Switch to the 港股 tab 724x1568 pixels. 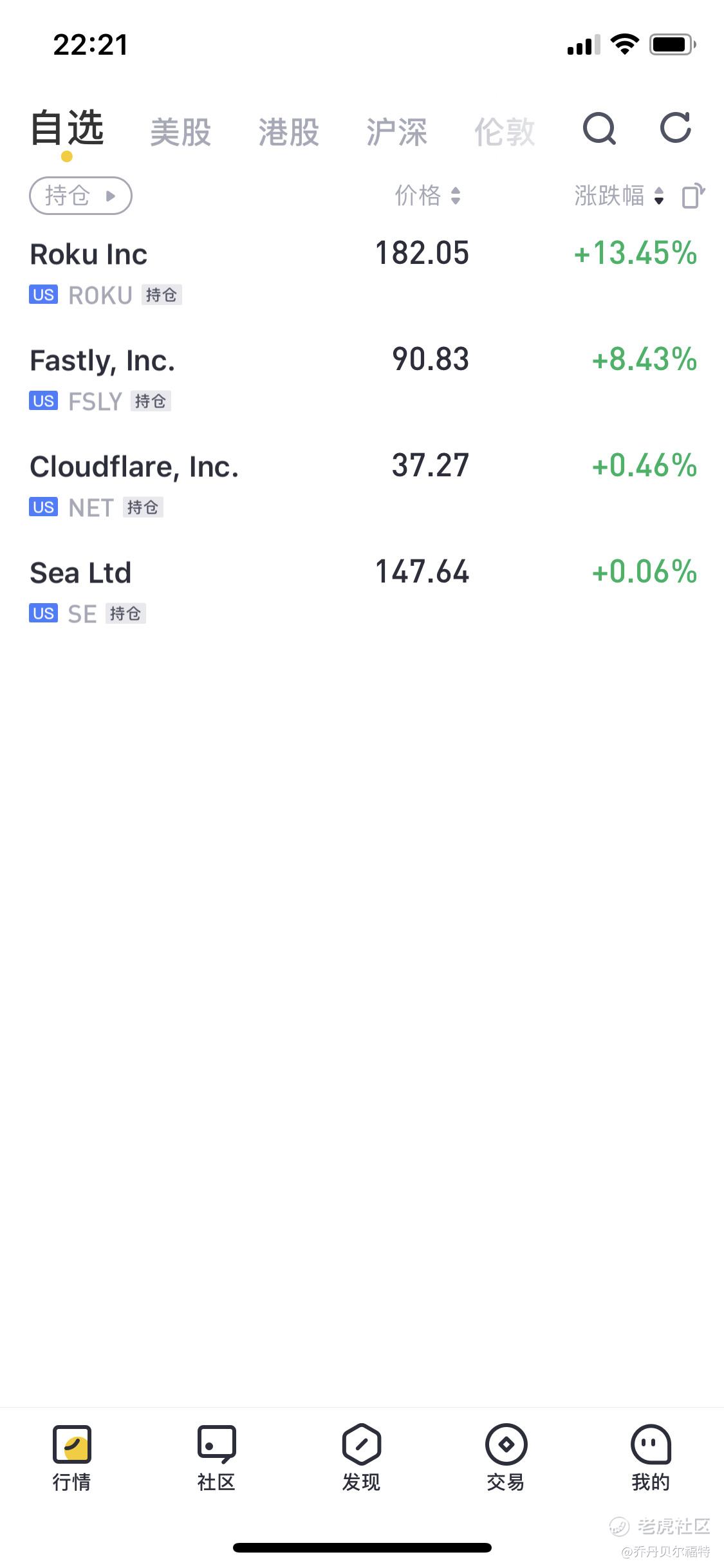point(289,132)
